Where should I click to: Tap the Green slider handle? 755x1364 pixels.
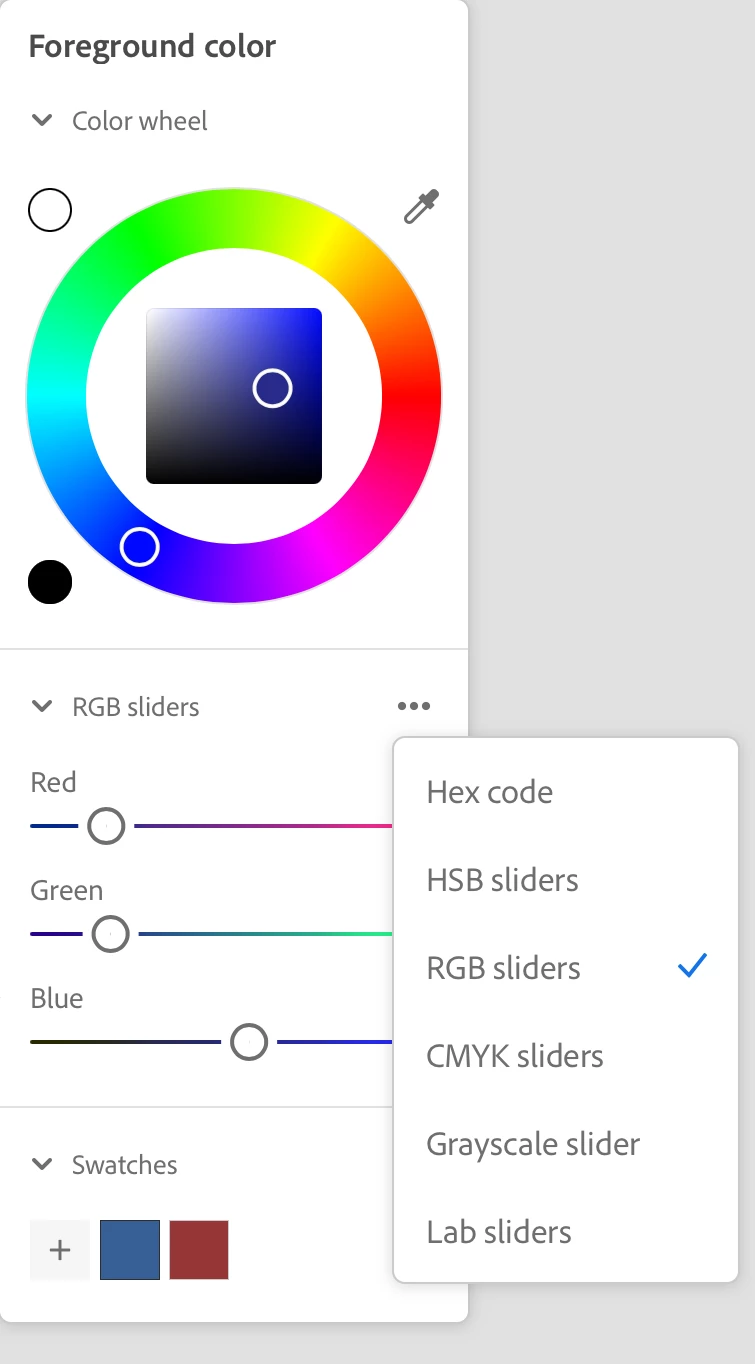click(x=110, y=935)
